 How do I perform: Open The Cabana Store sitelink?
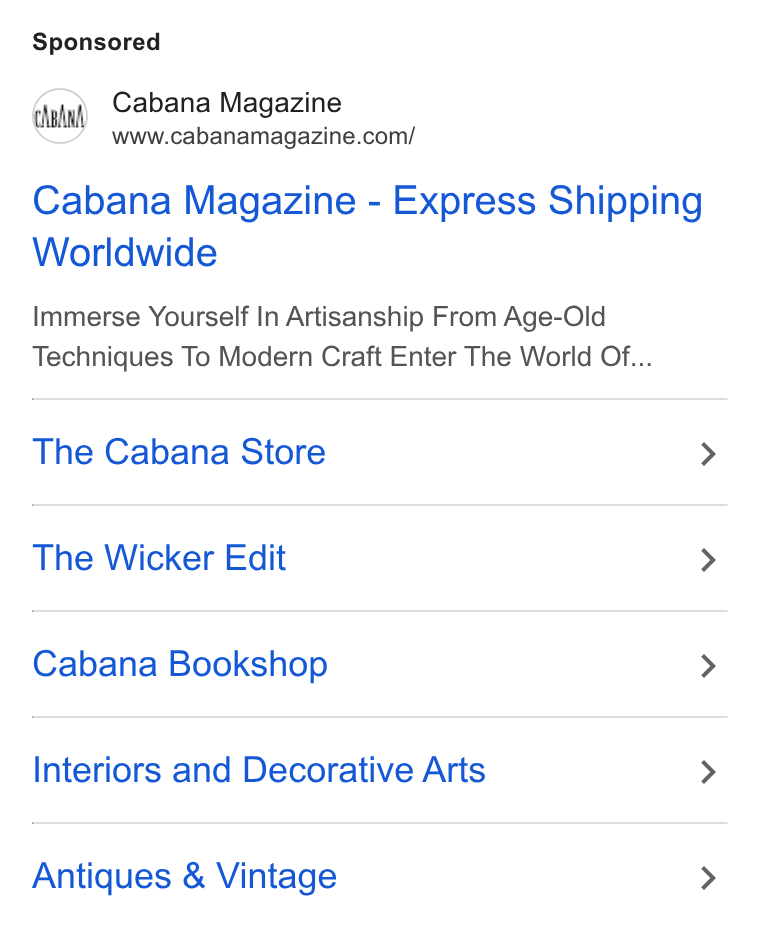379,453
